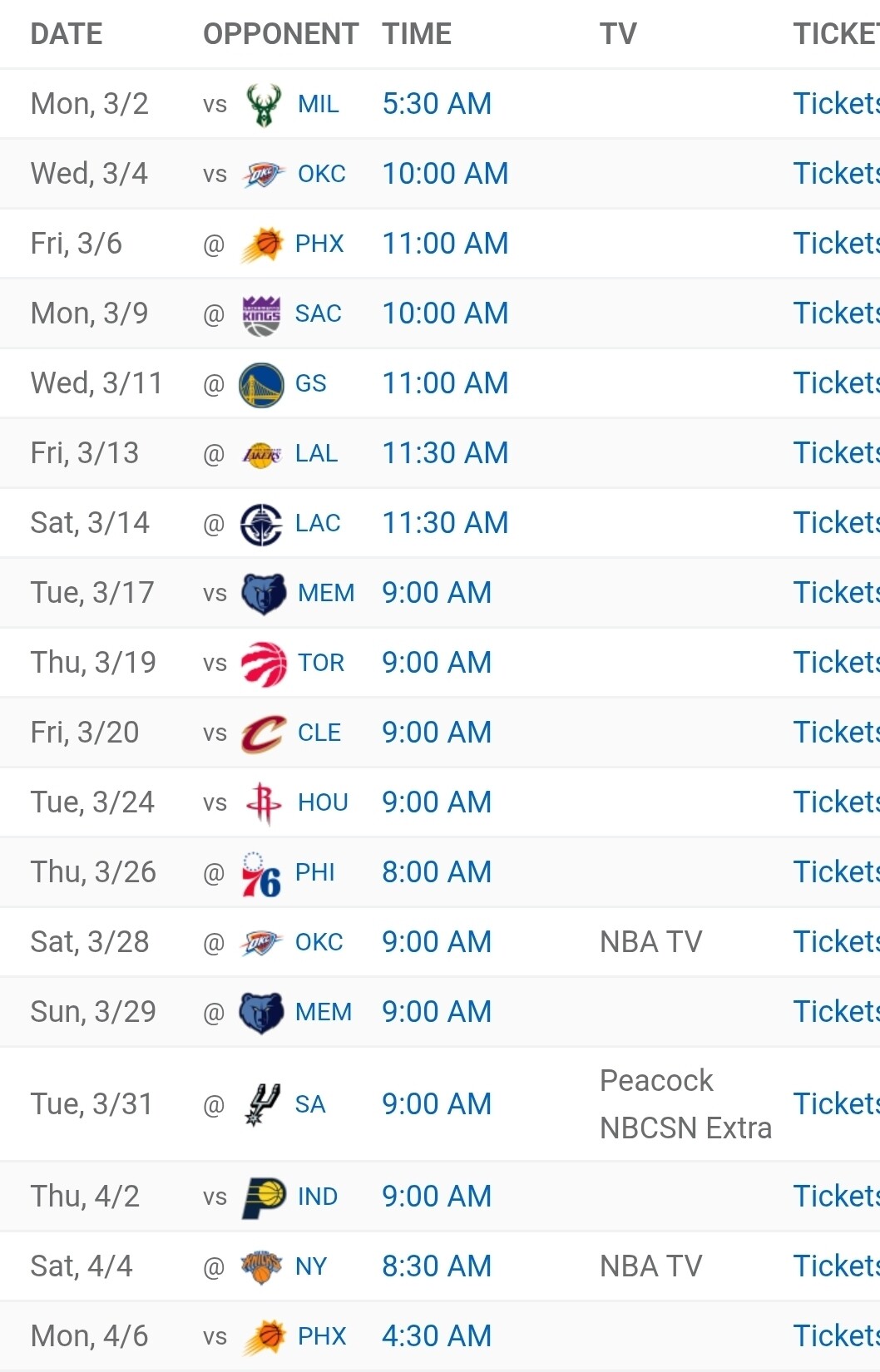
Task: Tap the 8:00 AM game time link
Action: (437, 872)
